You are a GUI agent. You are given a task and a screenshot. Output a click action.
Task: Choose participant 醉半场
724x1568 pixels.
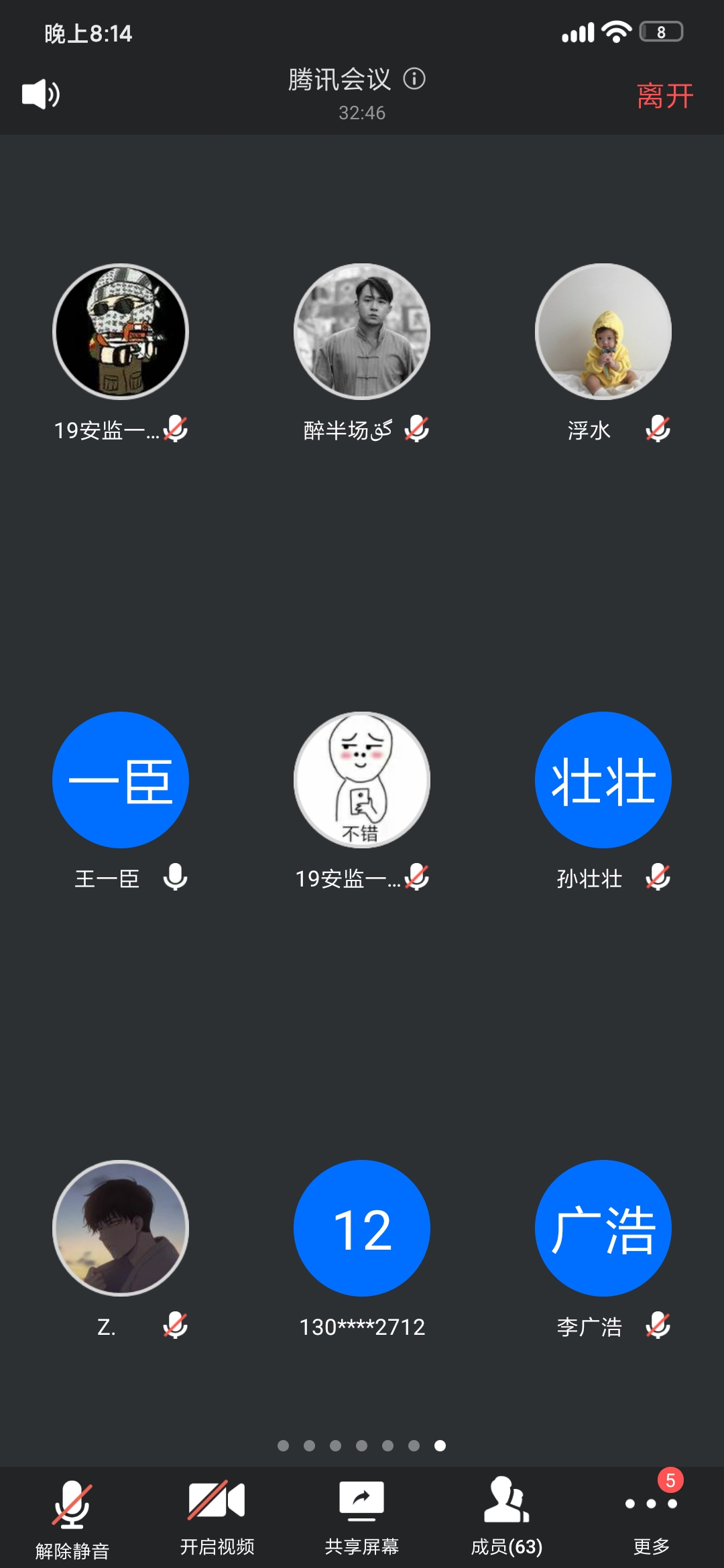coord(362,332)
